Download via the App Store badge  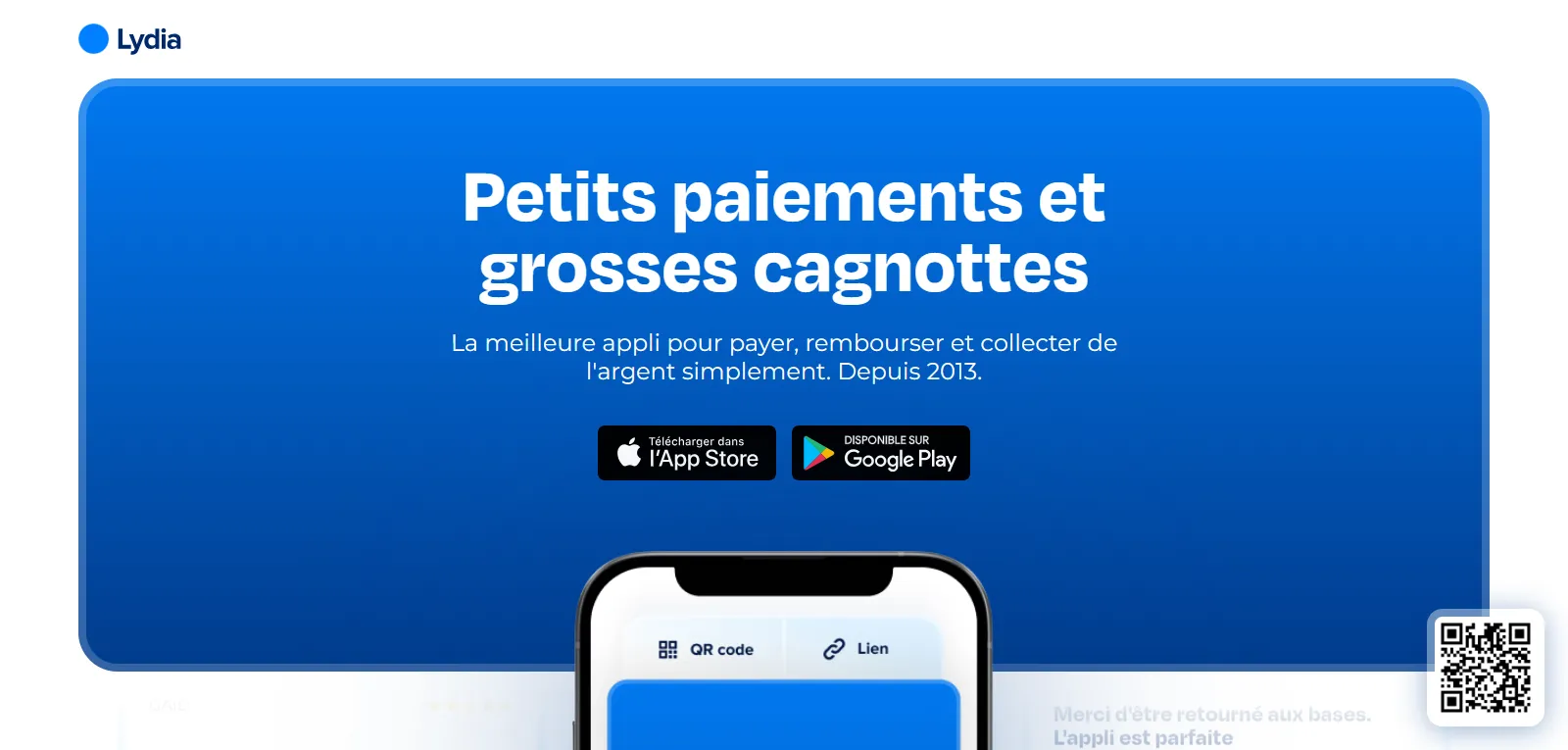tap(686, 453)
